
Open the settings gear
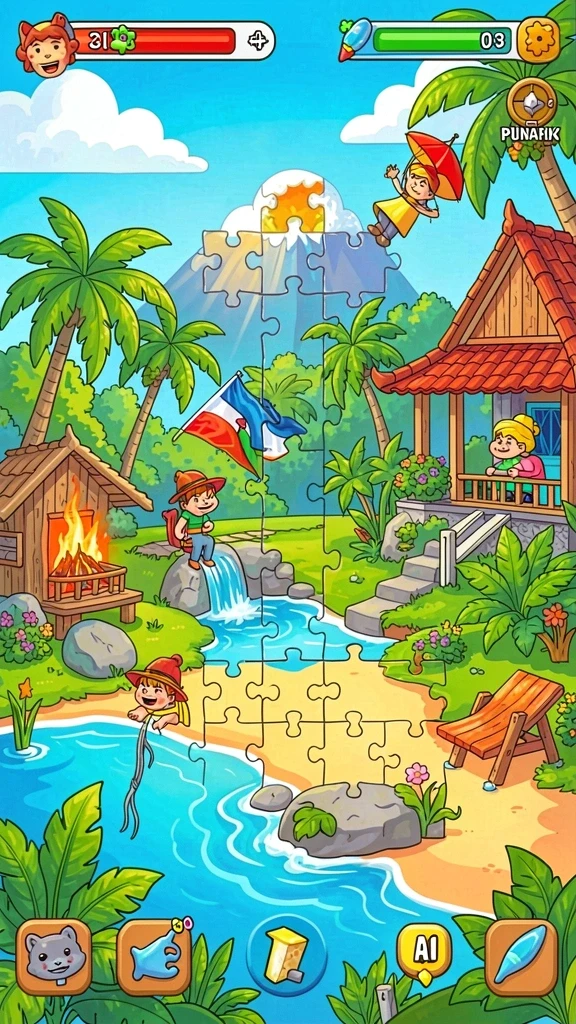(539, 40)
